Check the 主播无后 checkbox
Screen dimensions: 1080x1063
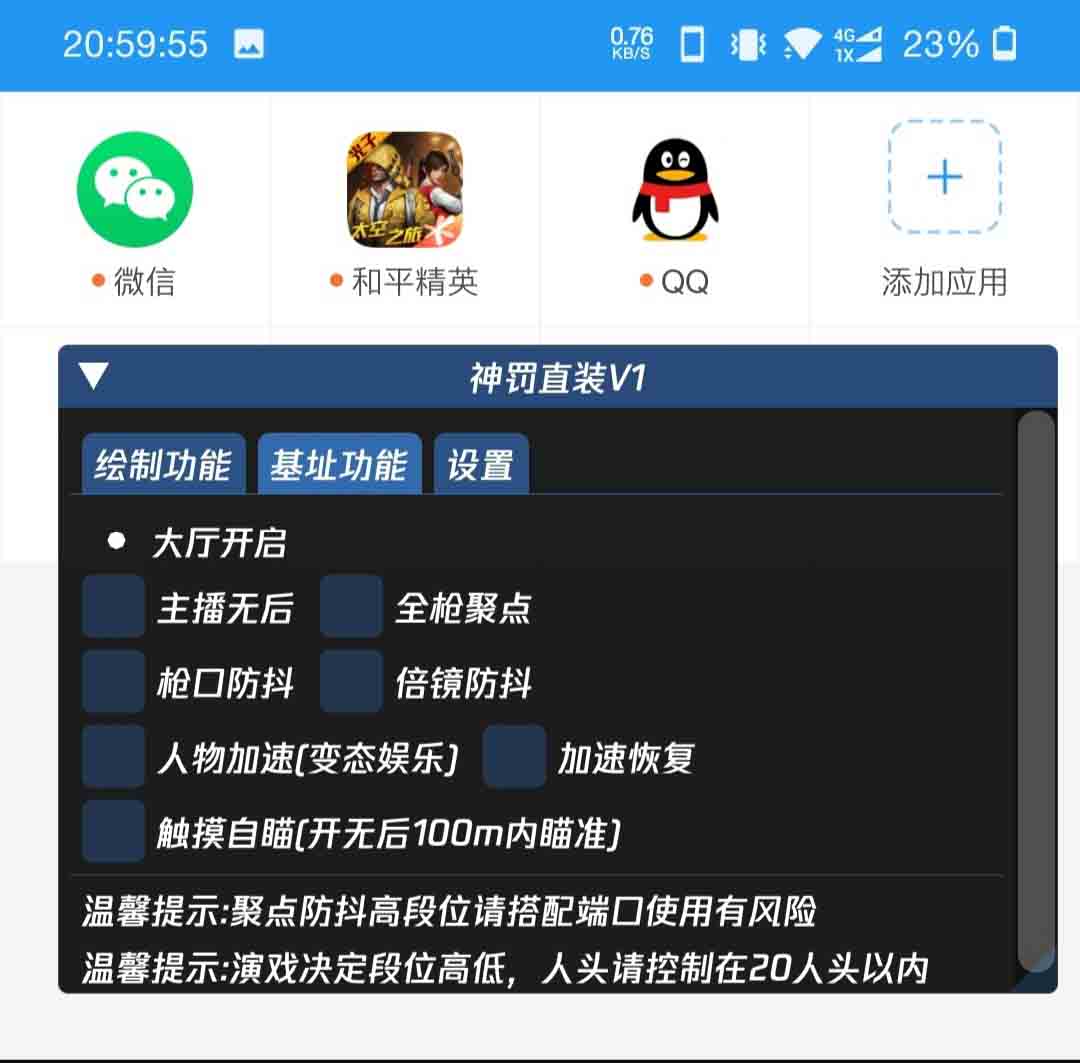click(113, 606)
